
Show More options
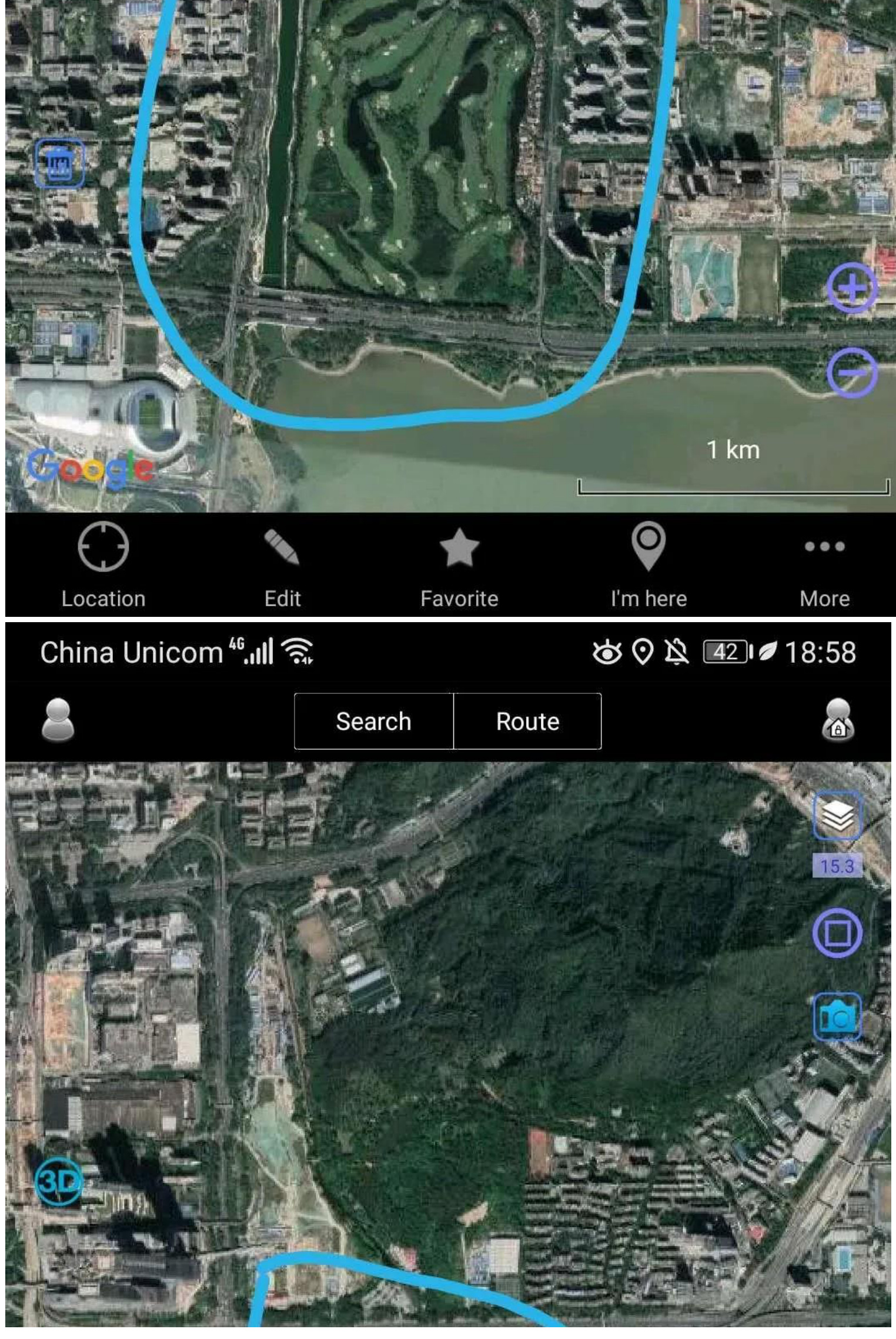point(824,565)
